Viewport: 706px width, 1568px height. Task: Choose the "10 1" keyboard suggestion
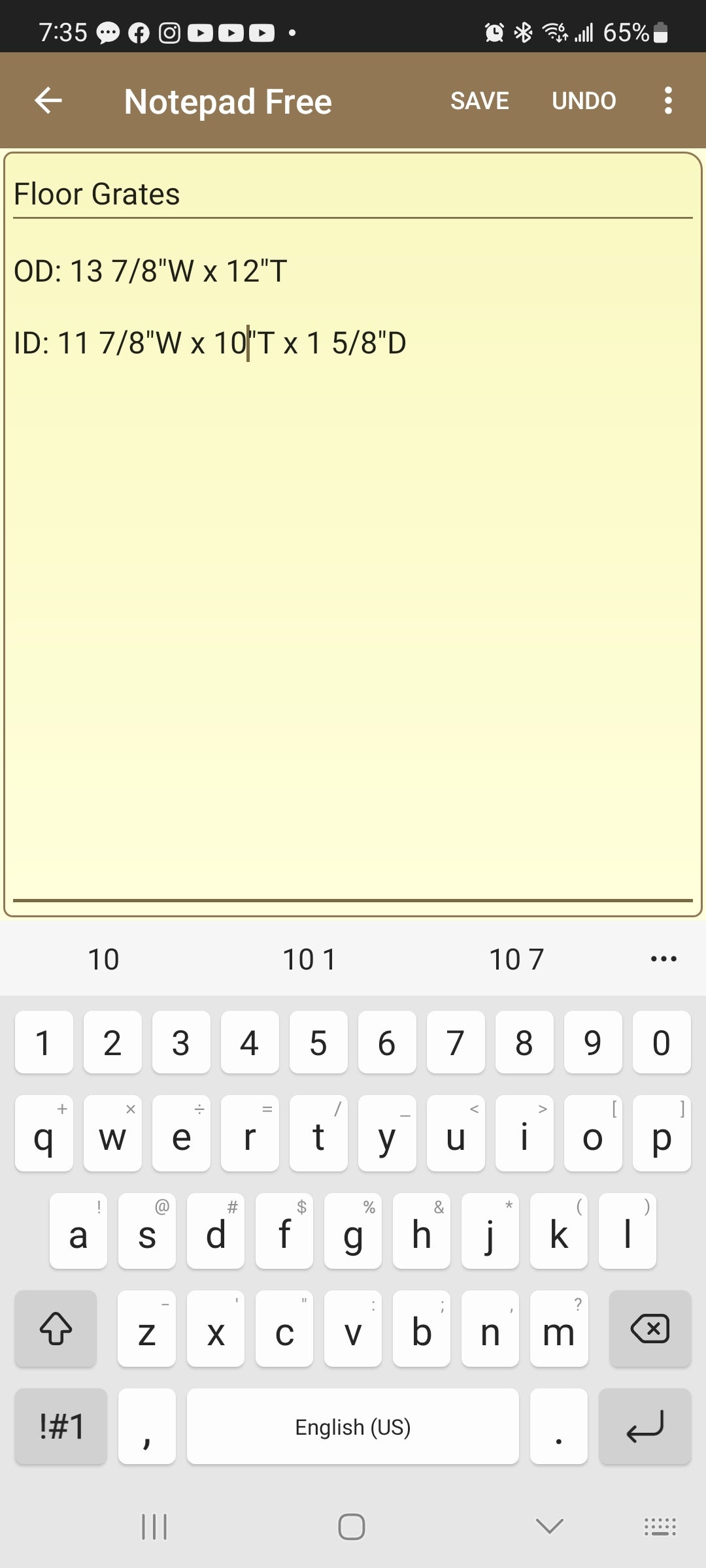pyautogui.click(x=309, y=959)
